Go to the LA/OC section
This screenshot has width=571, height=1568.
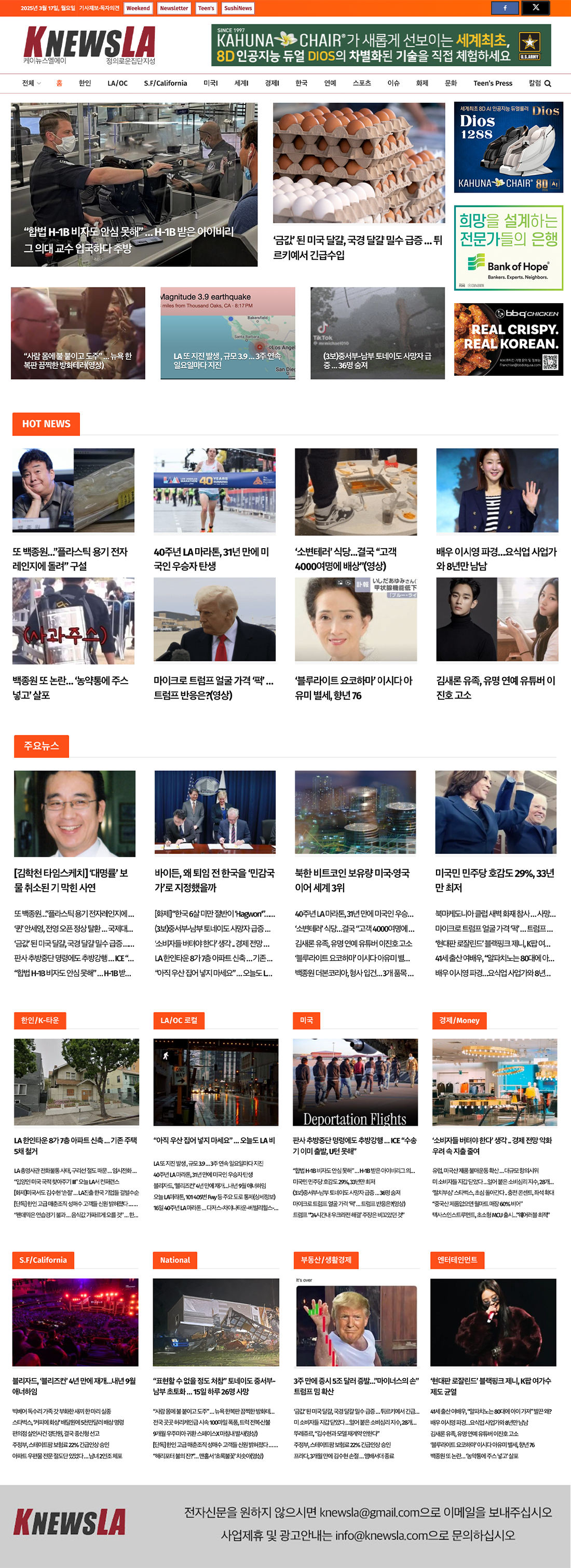(117, 84)
